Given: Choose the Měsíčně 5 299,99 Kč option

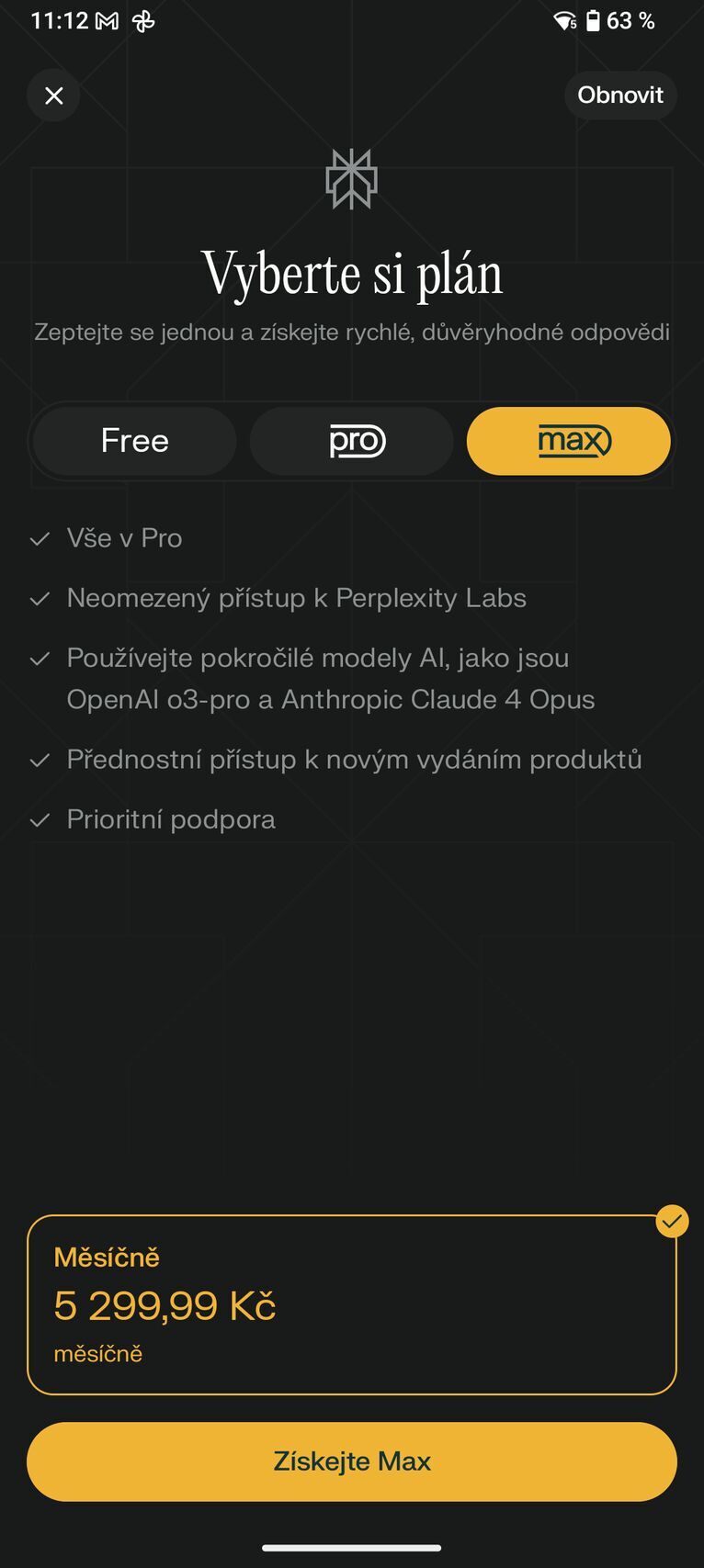Looking at the screenshot, I should [x=352, y=1304].
